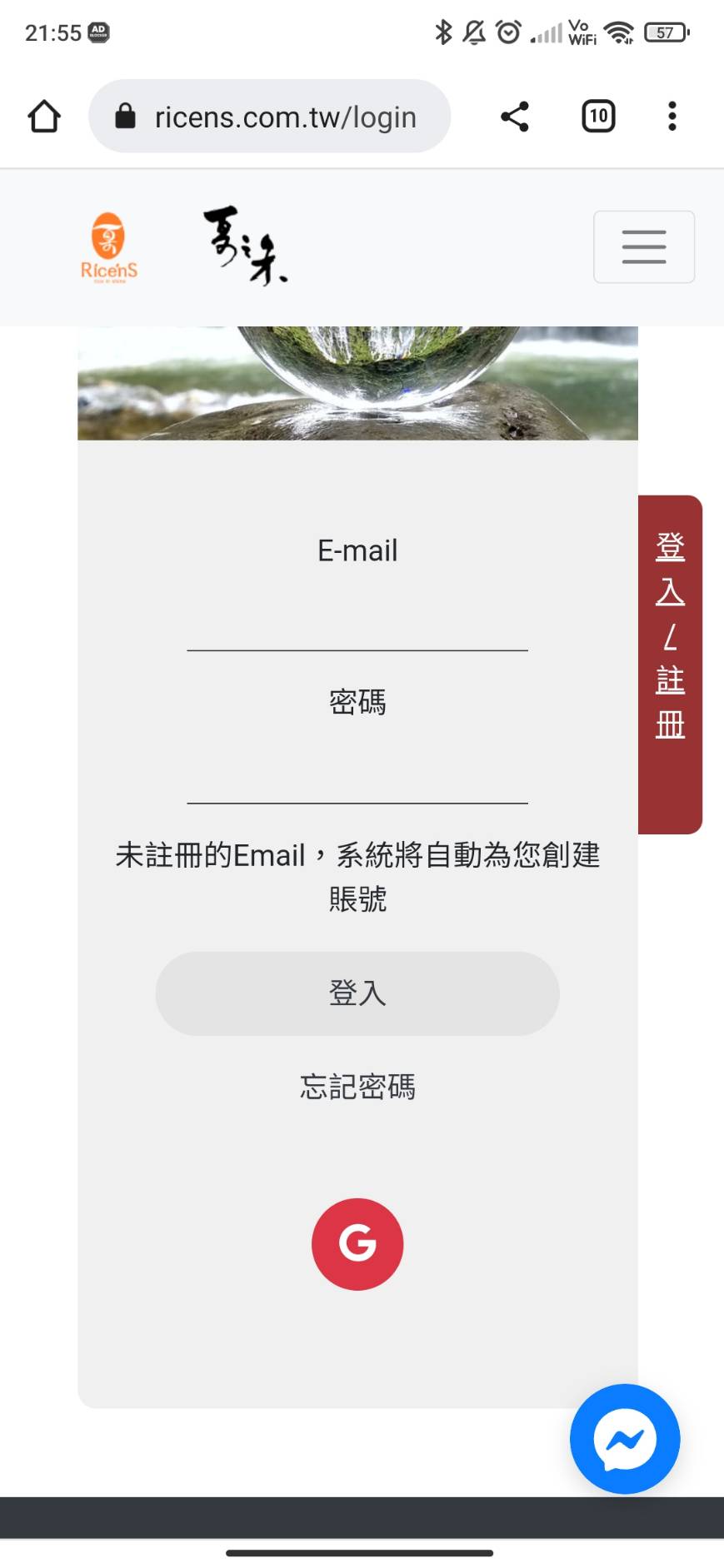This screenshot has height=1568, width=724.
Task: Open the browser overflow menu
Action: 672,117
